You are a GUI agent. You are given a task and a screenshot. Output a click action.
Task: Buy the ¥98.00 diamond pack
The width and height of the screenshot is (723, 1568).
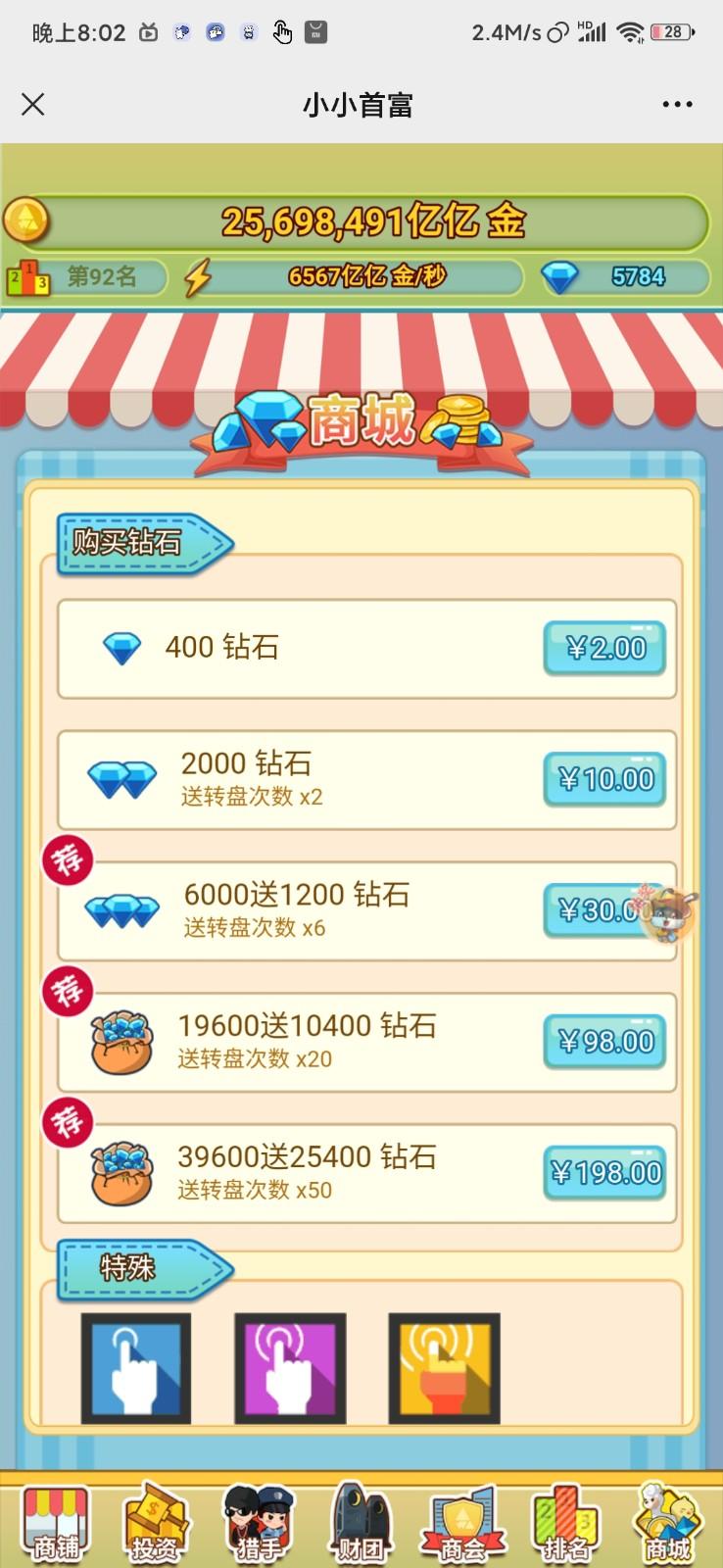(x=604, y=1042)
